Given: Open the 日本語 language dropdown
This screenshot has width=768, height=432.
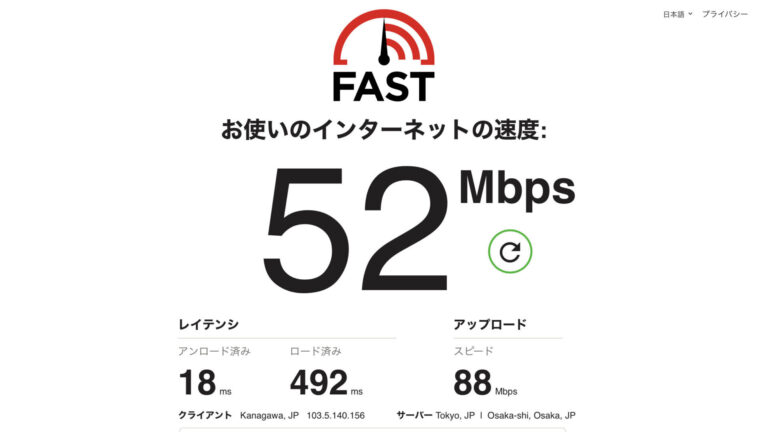Looking at the screenshot, I should point(678,14).
